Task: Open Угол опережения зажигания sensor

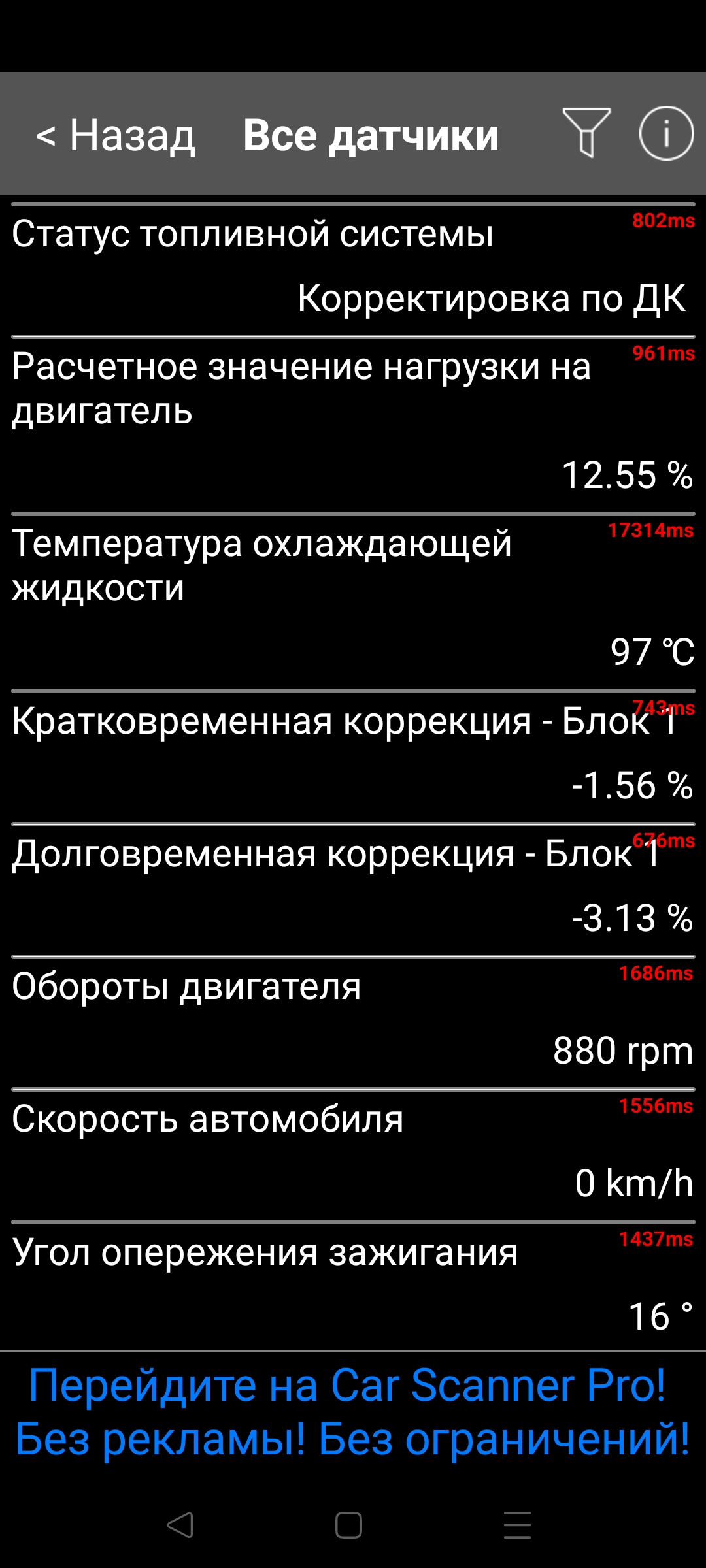Action: [353, 1285]
